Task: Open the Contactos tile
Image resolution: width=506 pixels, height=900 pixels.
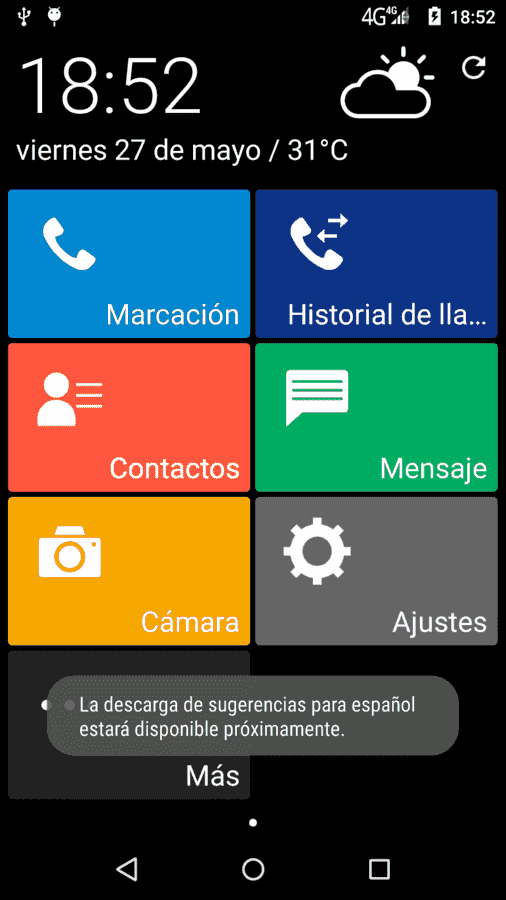Action: click(x=129, y=417)
